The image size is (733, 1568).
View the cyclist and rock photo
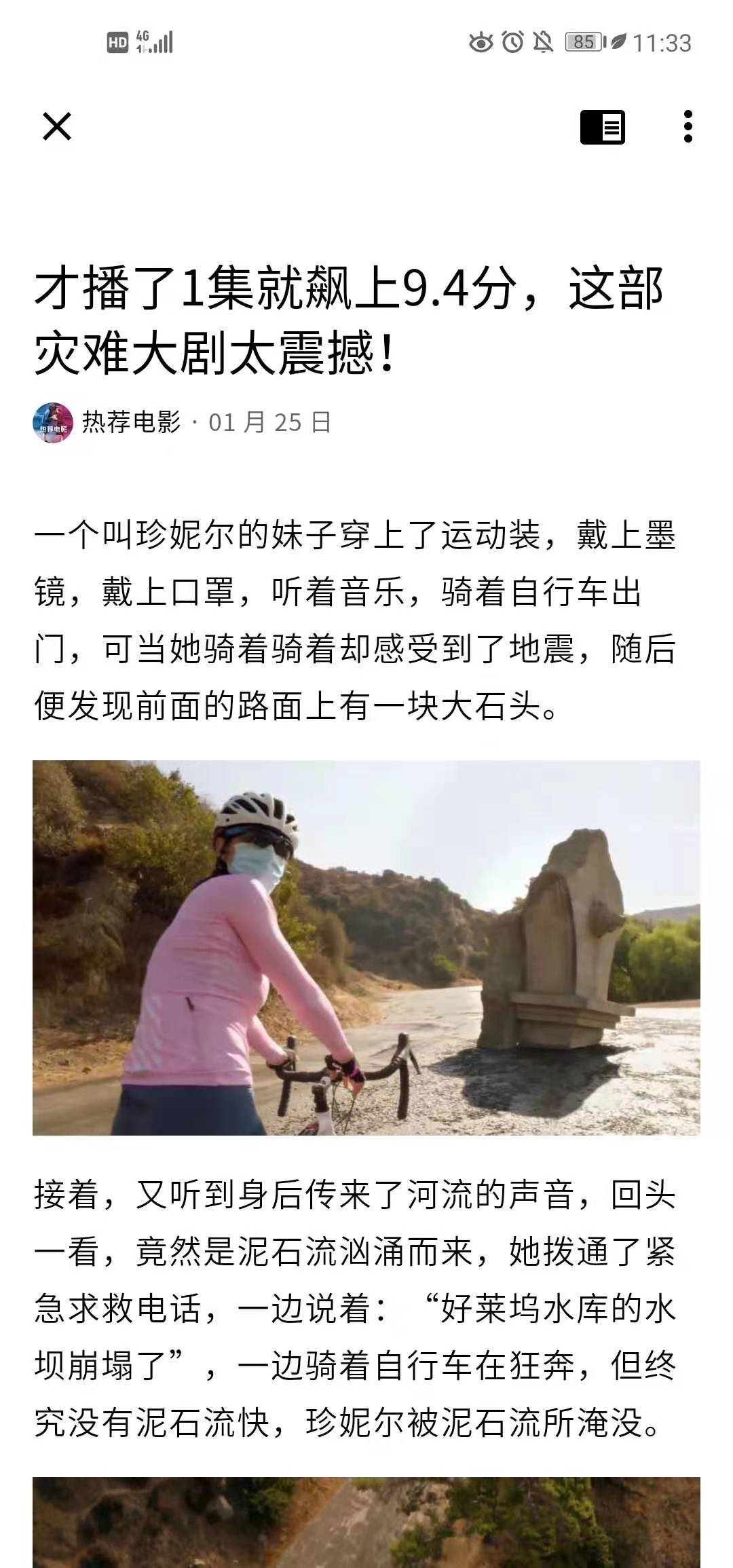[x=366, y=948]
